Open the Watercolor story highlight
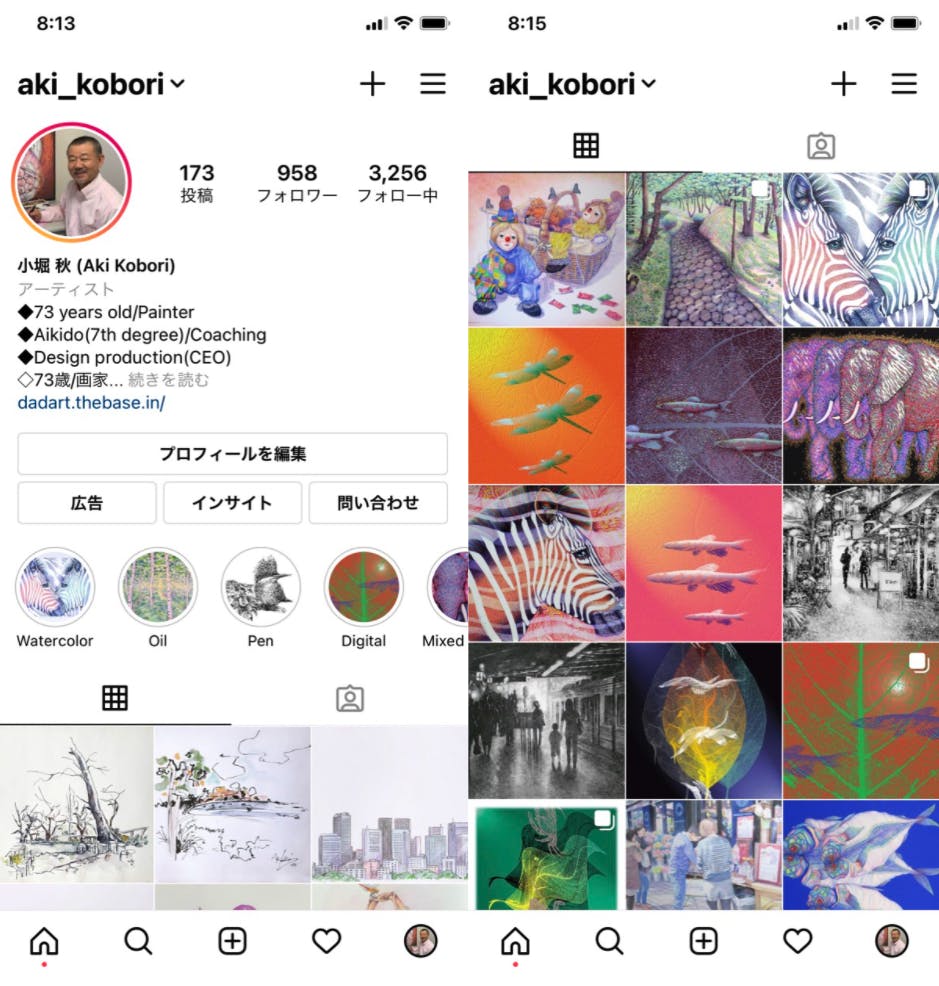This screenshot has width=939, height=986. (x=55, y=587)
